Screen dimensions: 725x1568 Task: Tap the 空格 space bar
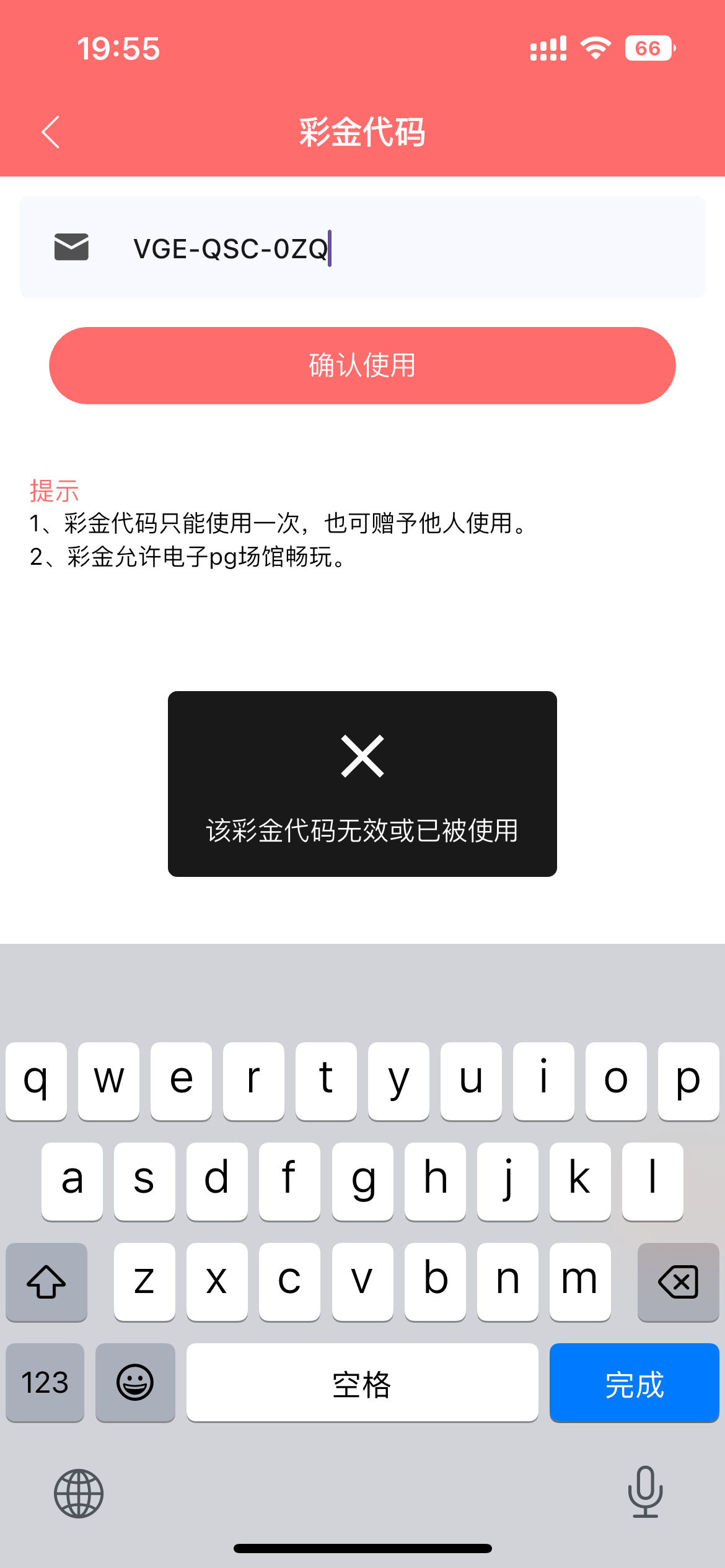[x=362, y=1382]
